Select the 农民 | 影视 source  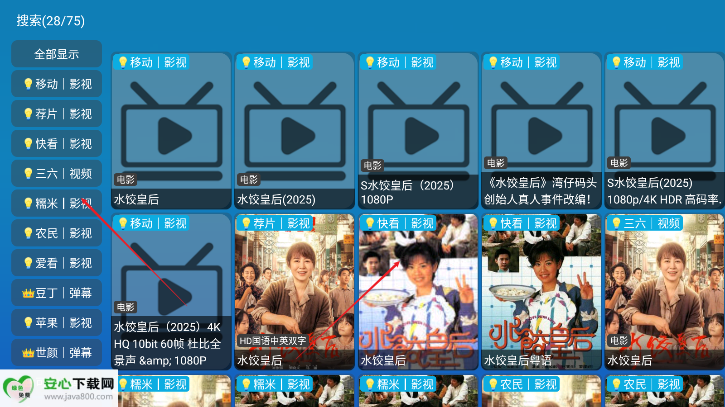tap(56, 233)
